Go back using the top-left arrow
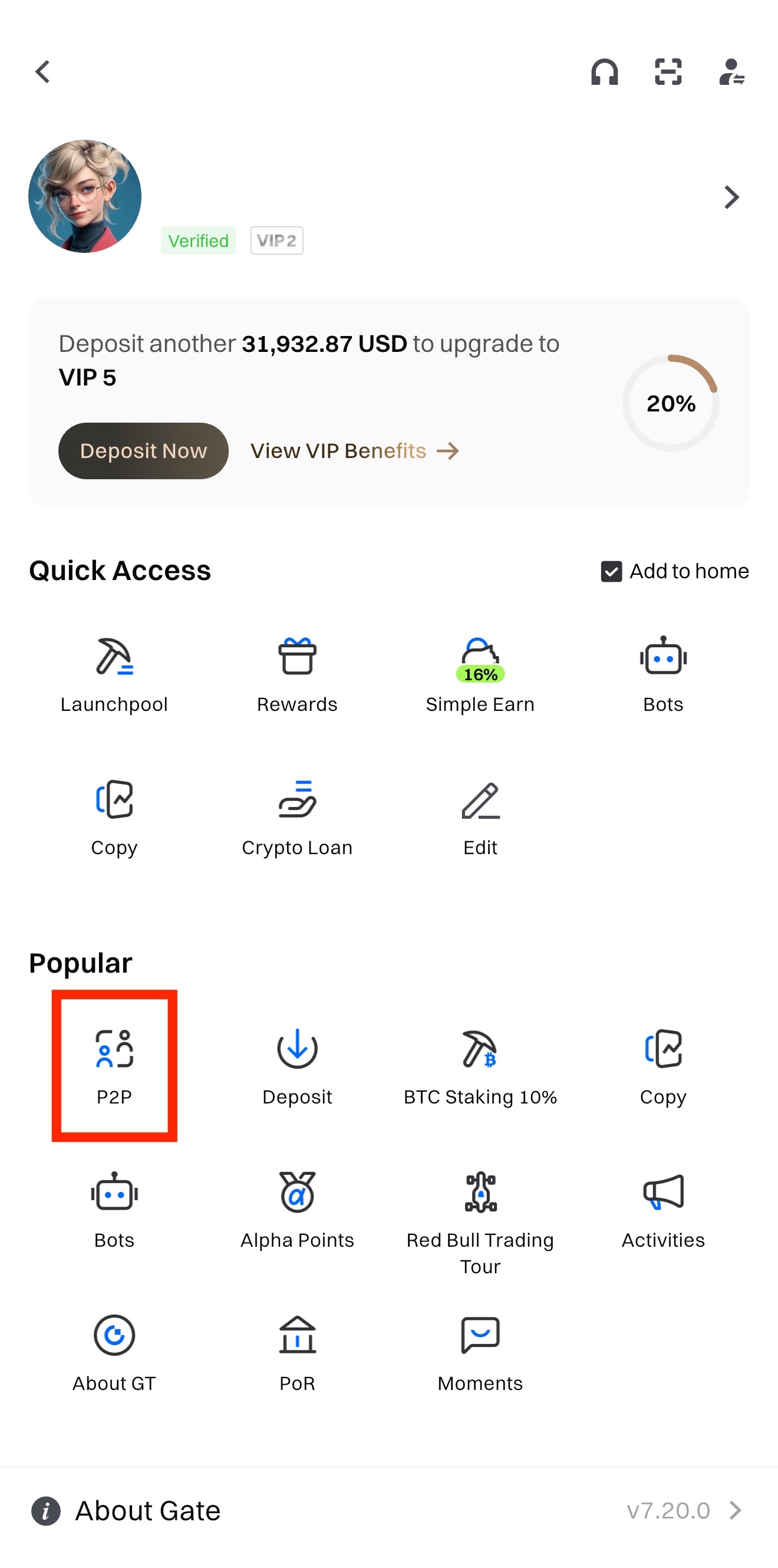 point(42,72)
